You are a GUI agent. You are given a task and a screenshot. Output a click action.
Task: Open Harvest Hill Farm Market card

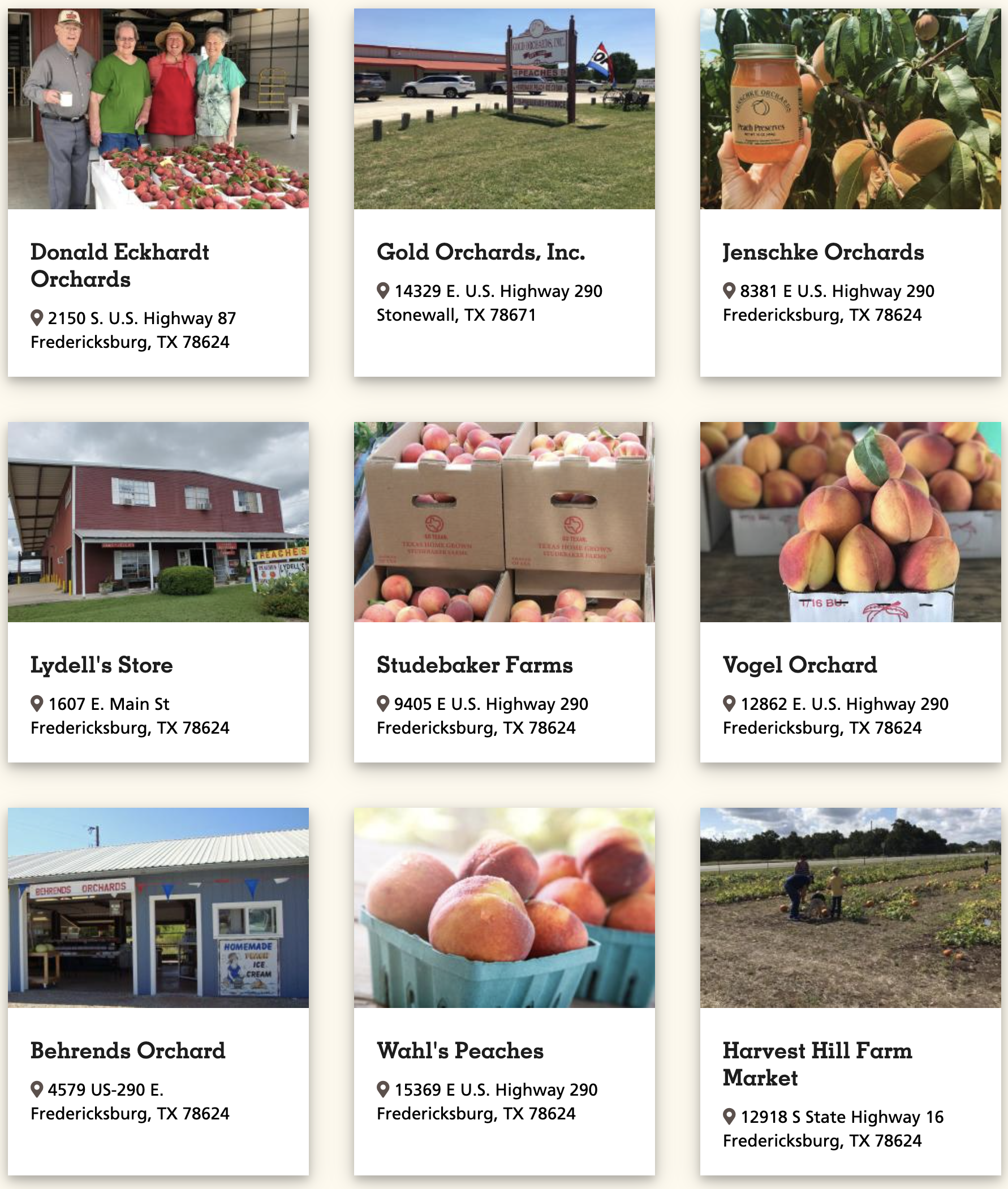pos(817,1064)
